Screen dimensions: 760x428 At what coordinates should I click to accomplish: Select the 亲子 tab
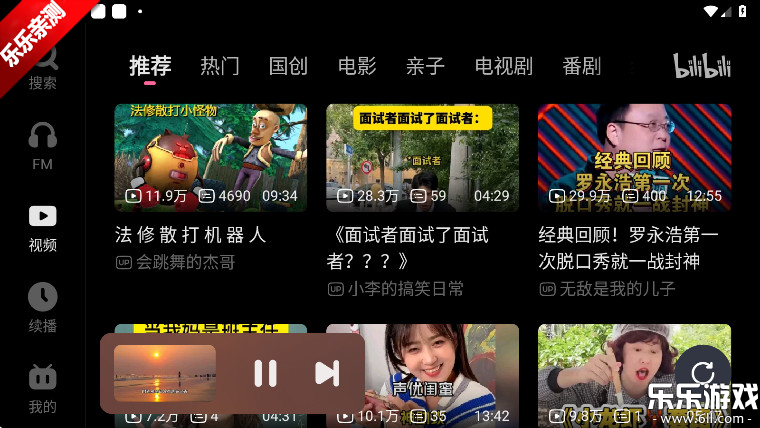425,66
